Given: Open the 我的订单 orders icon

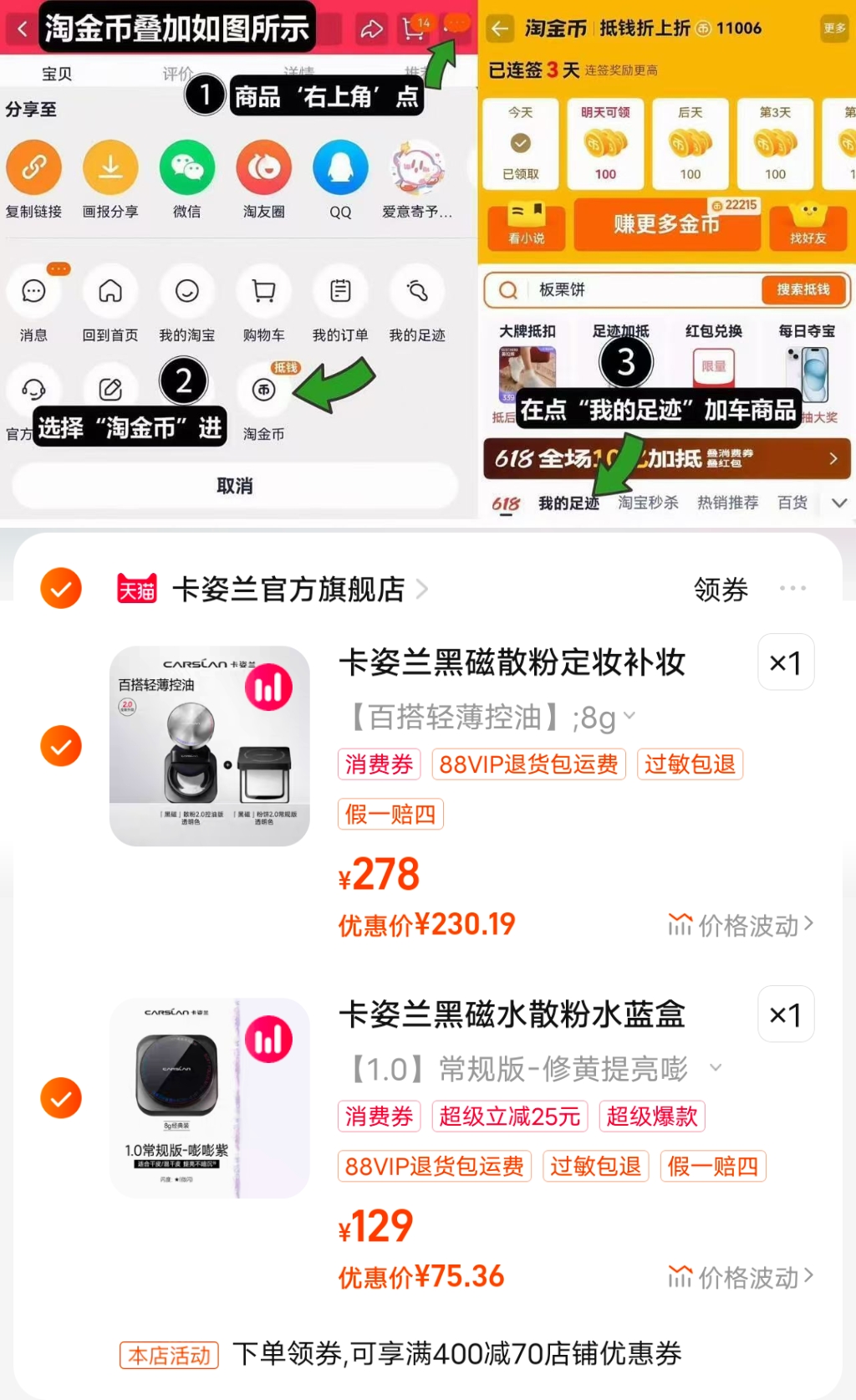Looking at the screenshot, I should click(339, 293).
